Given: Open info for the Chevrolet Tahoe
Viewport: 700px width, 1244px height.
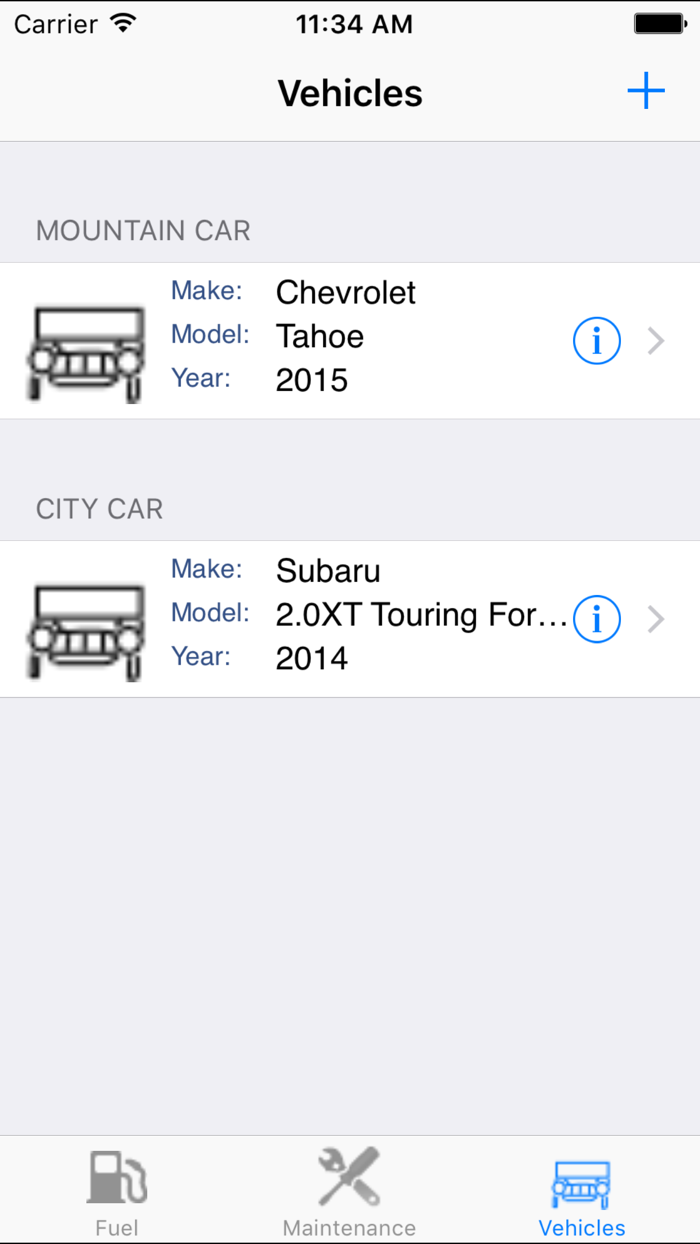Looking at the screenshot, I should pos(597,341).
